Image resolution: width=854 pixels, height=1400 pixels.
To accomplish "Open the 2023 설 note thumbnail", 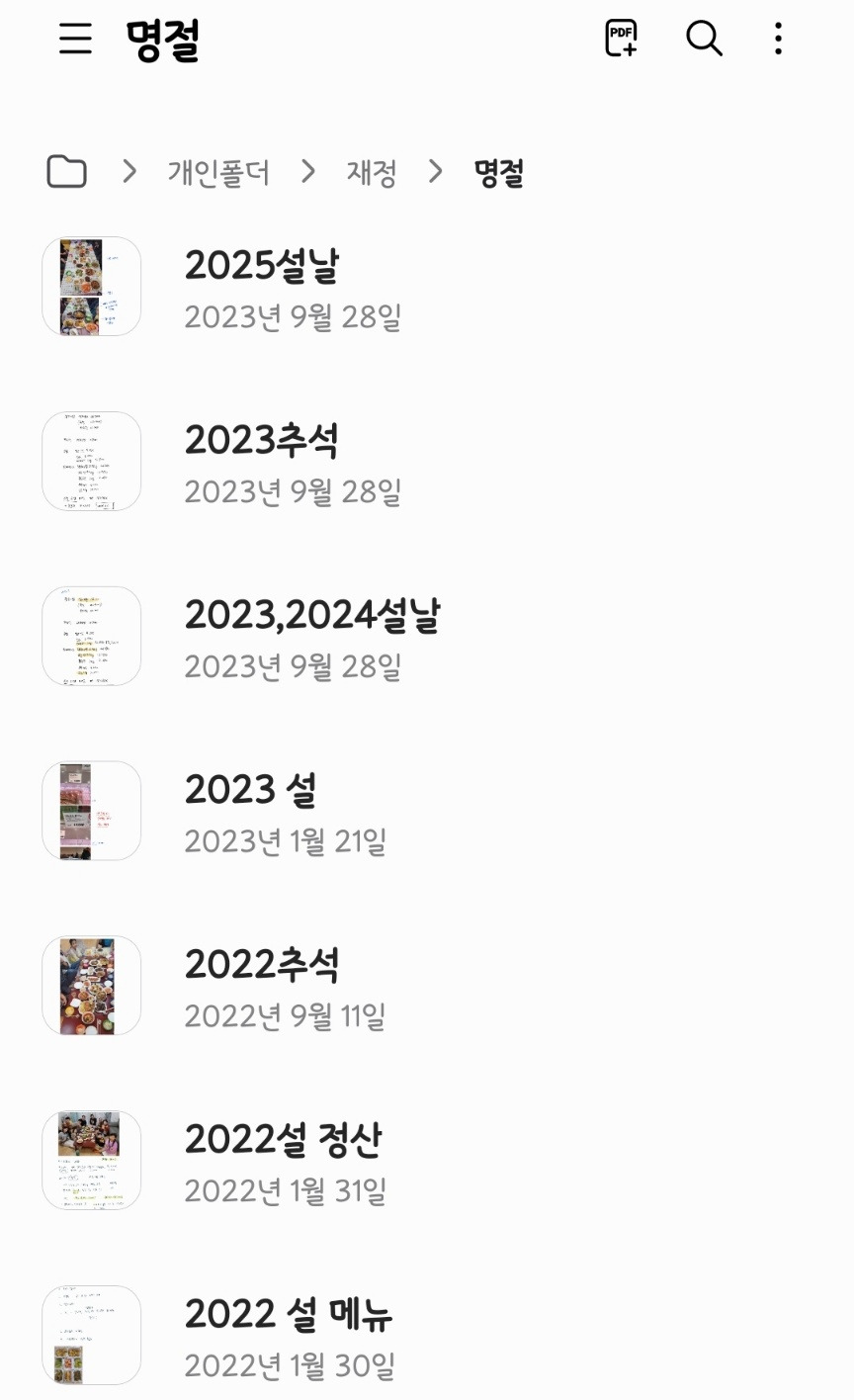I will pos(91,811).
